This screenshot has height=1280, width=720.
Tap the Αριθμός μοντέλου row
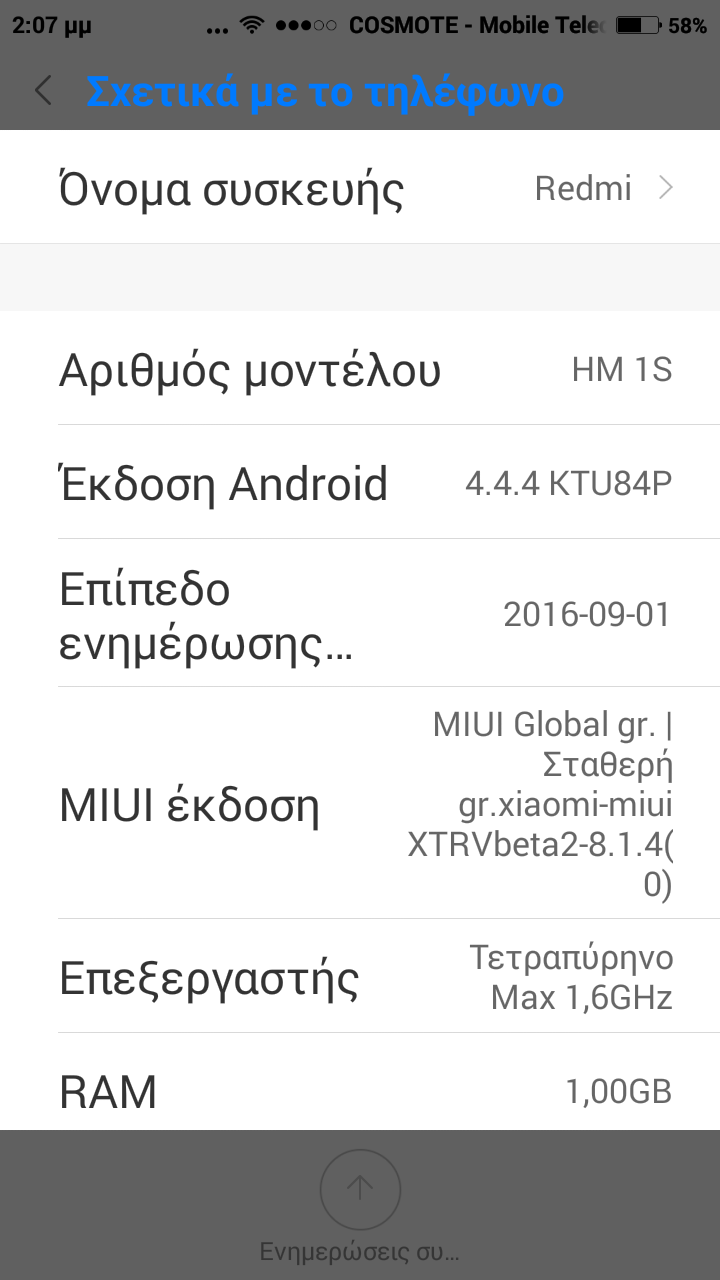pyautogui.click(x=360, y=370)
